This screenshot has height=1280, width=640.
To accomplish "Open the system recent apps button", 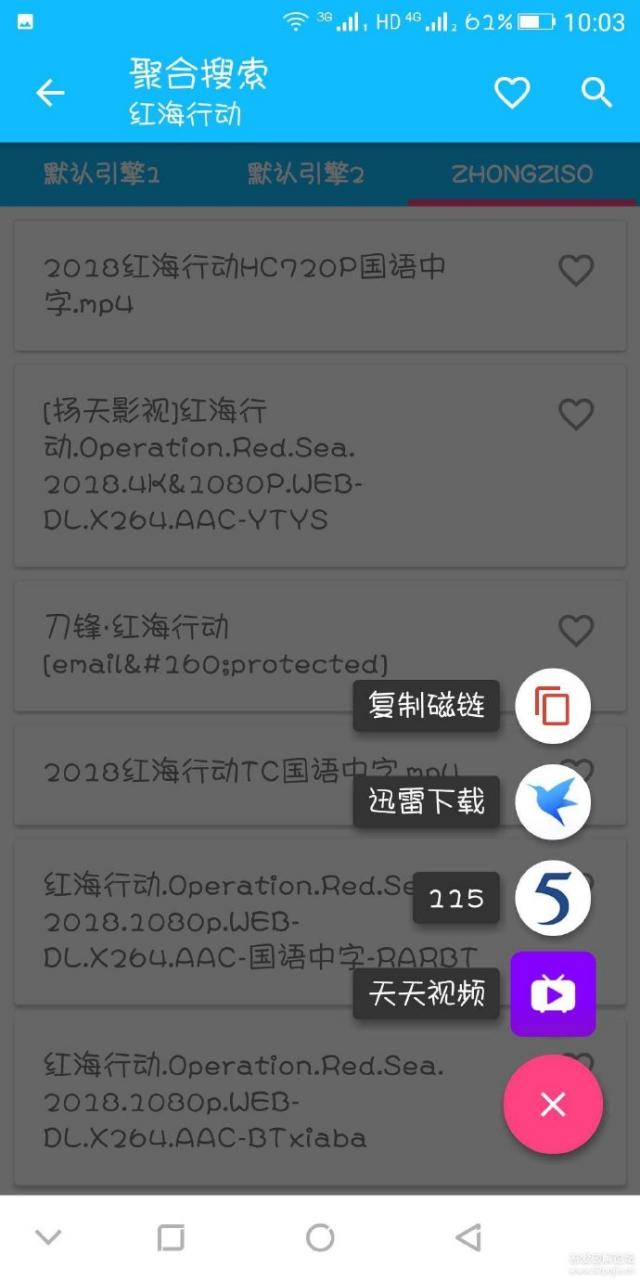I will (171, 1238).
